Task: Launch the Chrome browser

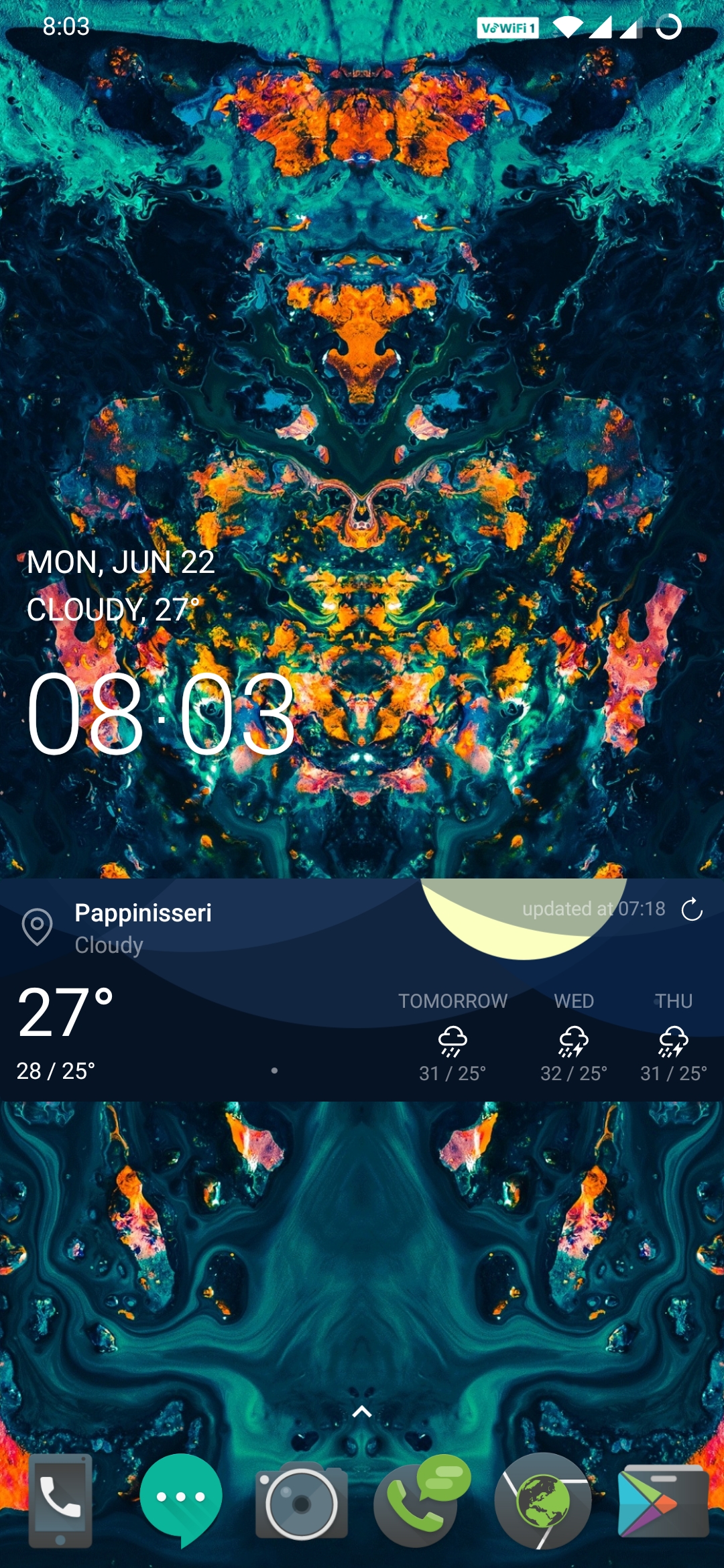Action: (543, 1501)
